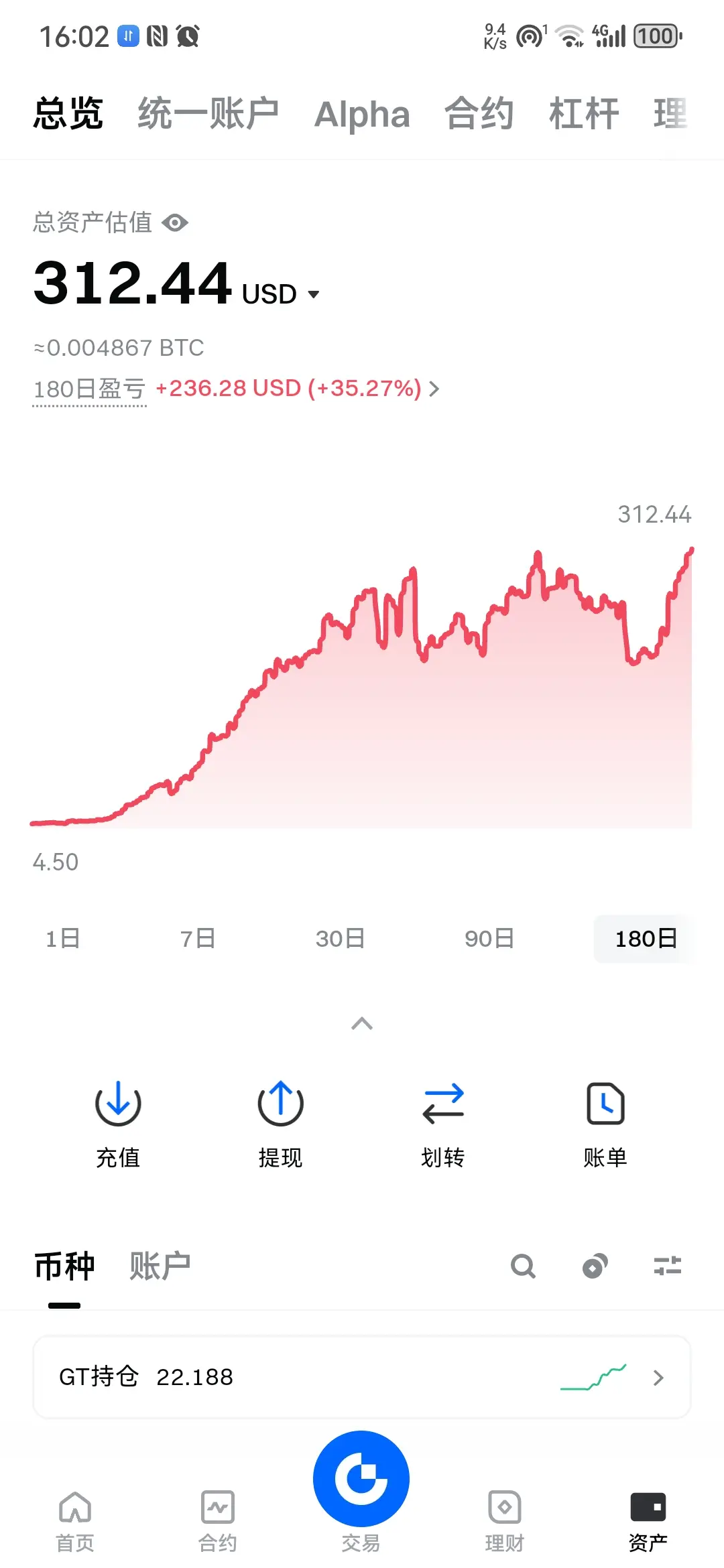Search coins with magnifier icon
The width and height of the screenshot is (724, 1568).
[x=523, y=1266]
